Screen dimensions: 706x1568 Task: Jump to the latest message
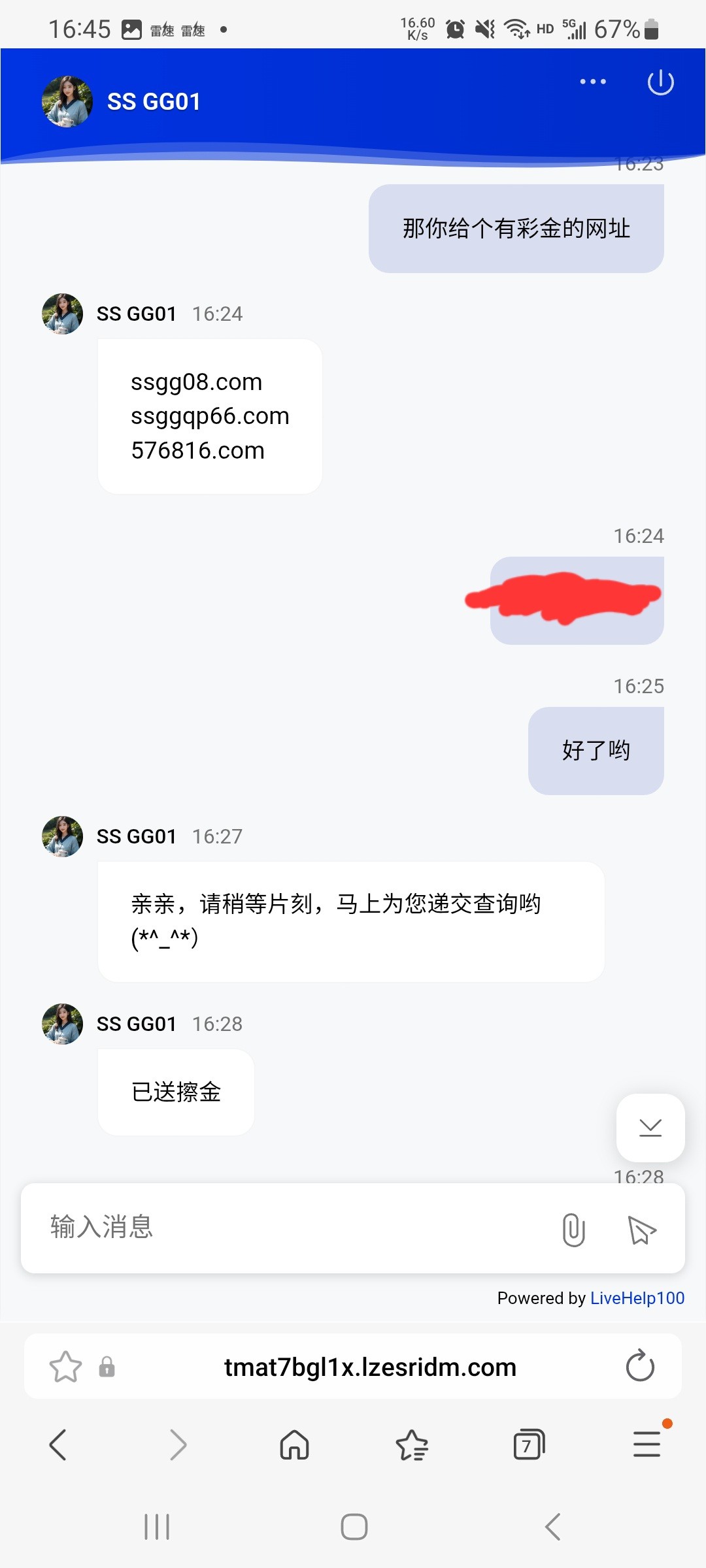click(x=650, y=1128)
